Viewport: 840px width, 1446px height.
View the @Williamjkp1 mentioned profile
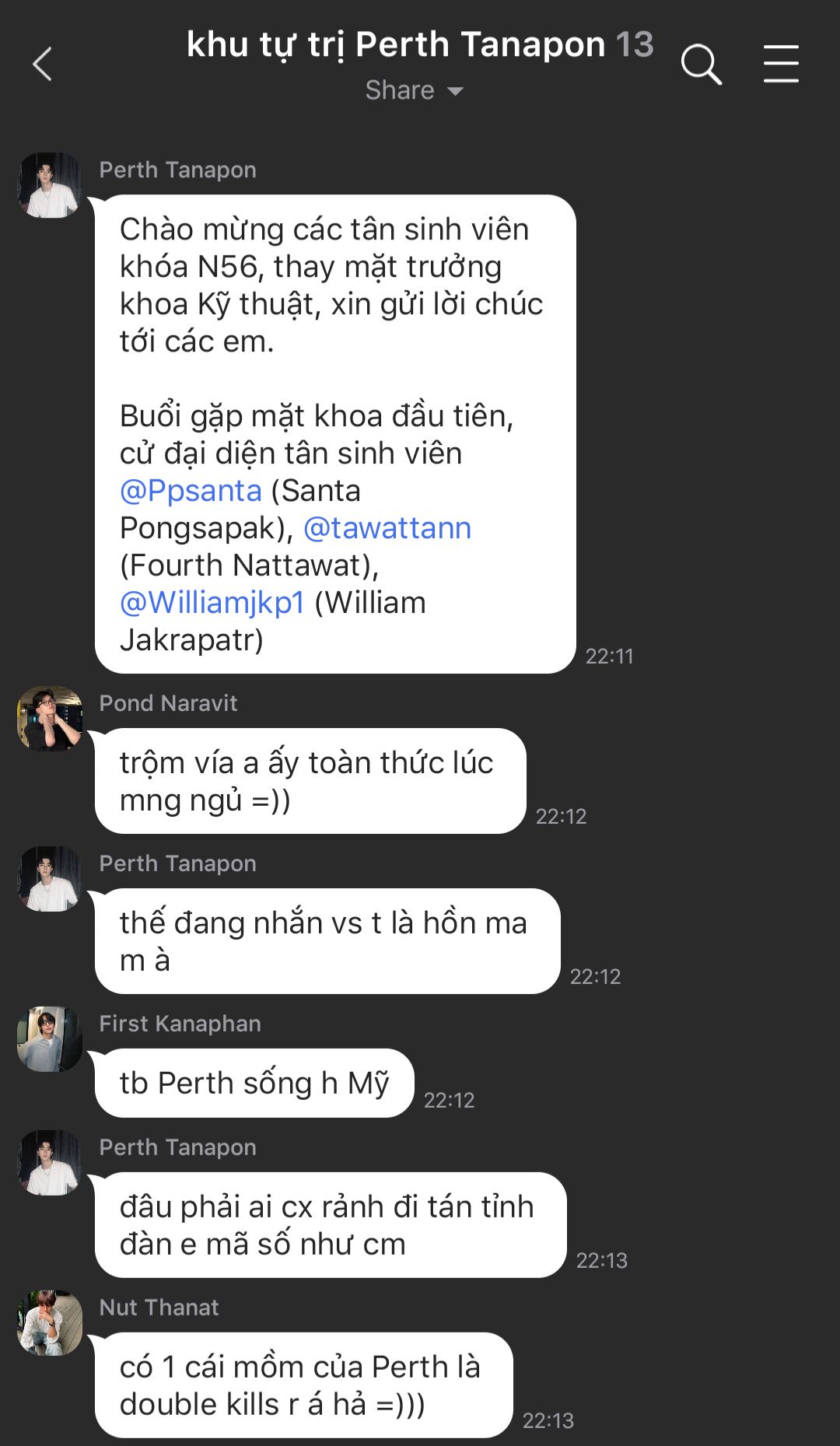click(x=212, y=603)
